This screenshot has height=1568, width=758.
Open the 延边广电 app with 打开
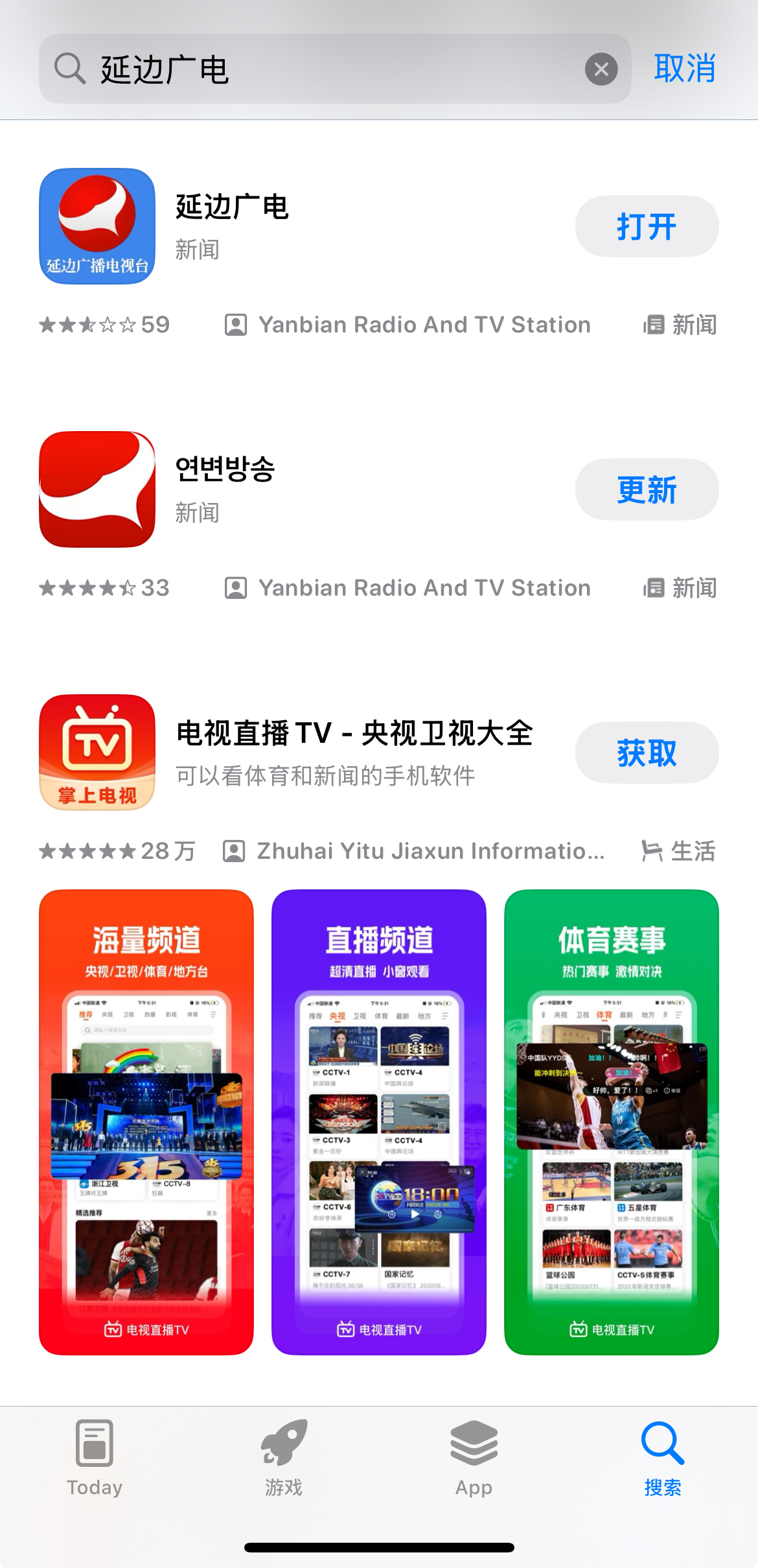pos(646,227)
